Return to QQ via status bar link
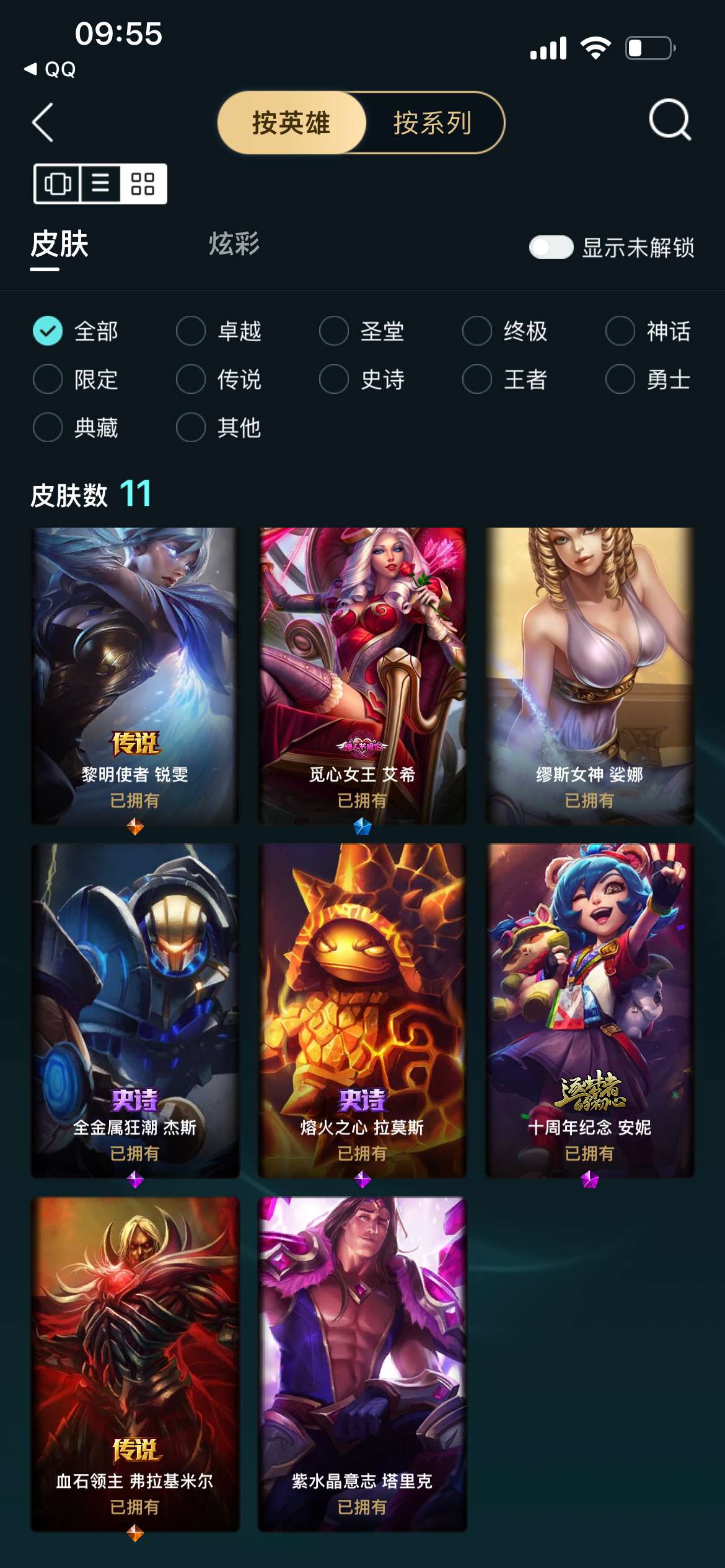The image size is (725, 1568). (51, 69)
